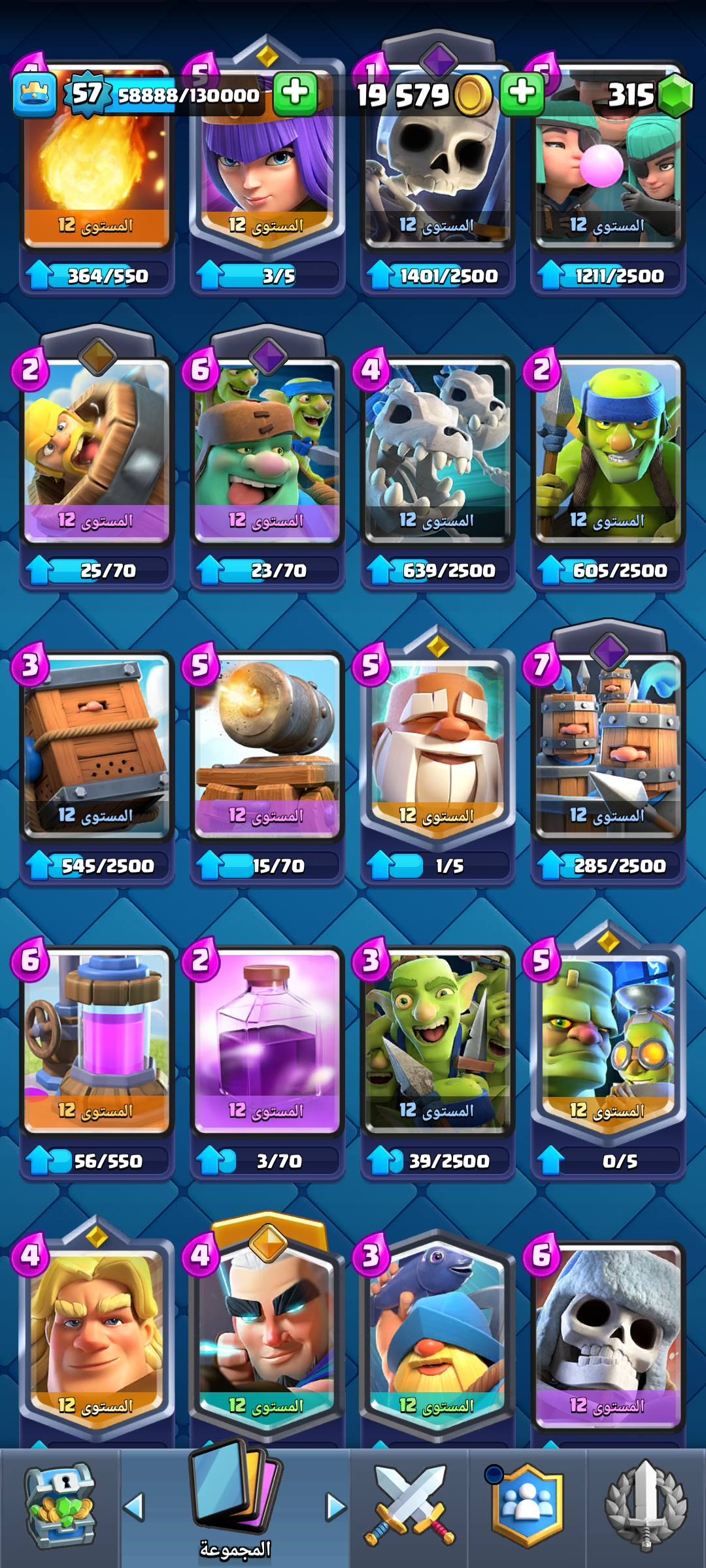
Task: Tap the right arrow beside the cards tab
Action: point(336,1507)
